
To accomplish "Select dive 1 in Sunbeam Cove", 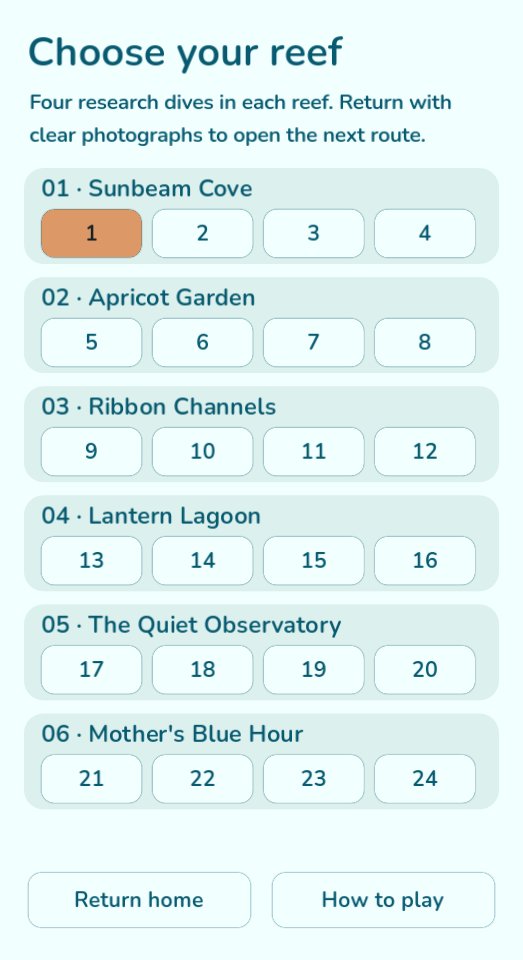I will point(91,233).
